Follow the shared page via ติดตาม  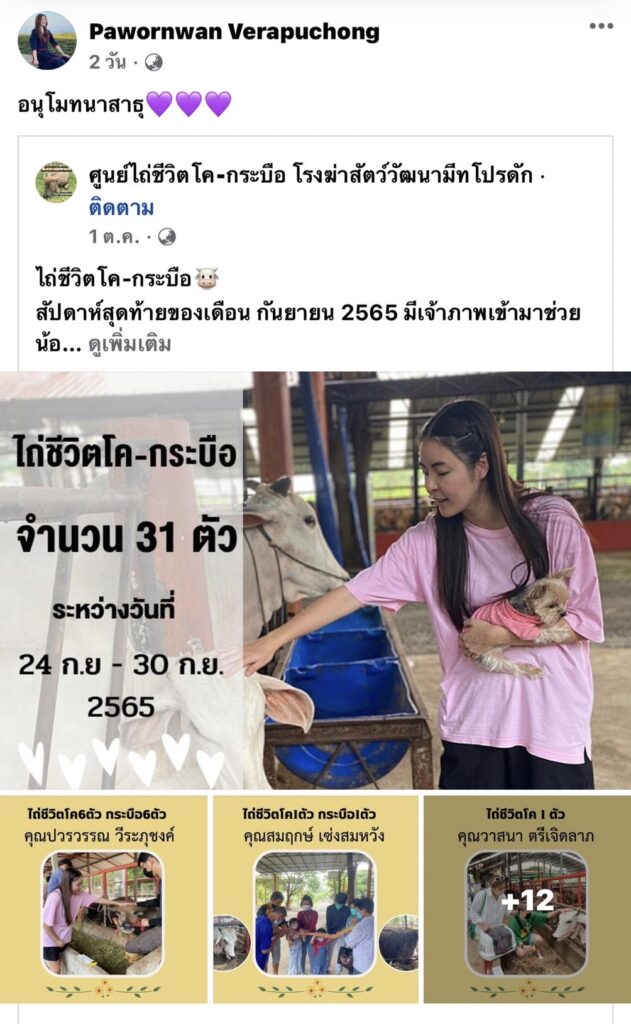click(x=120, y=208)
